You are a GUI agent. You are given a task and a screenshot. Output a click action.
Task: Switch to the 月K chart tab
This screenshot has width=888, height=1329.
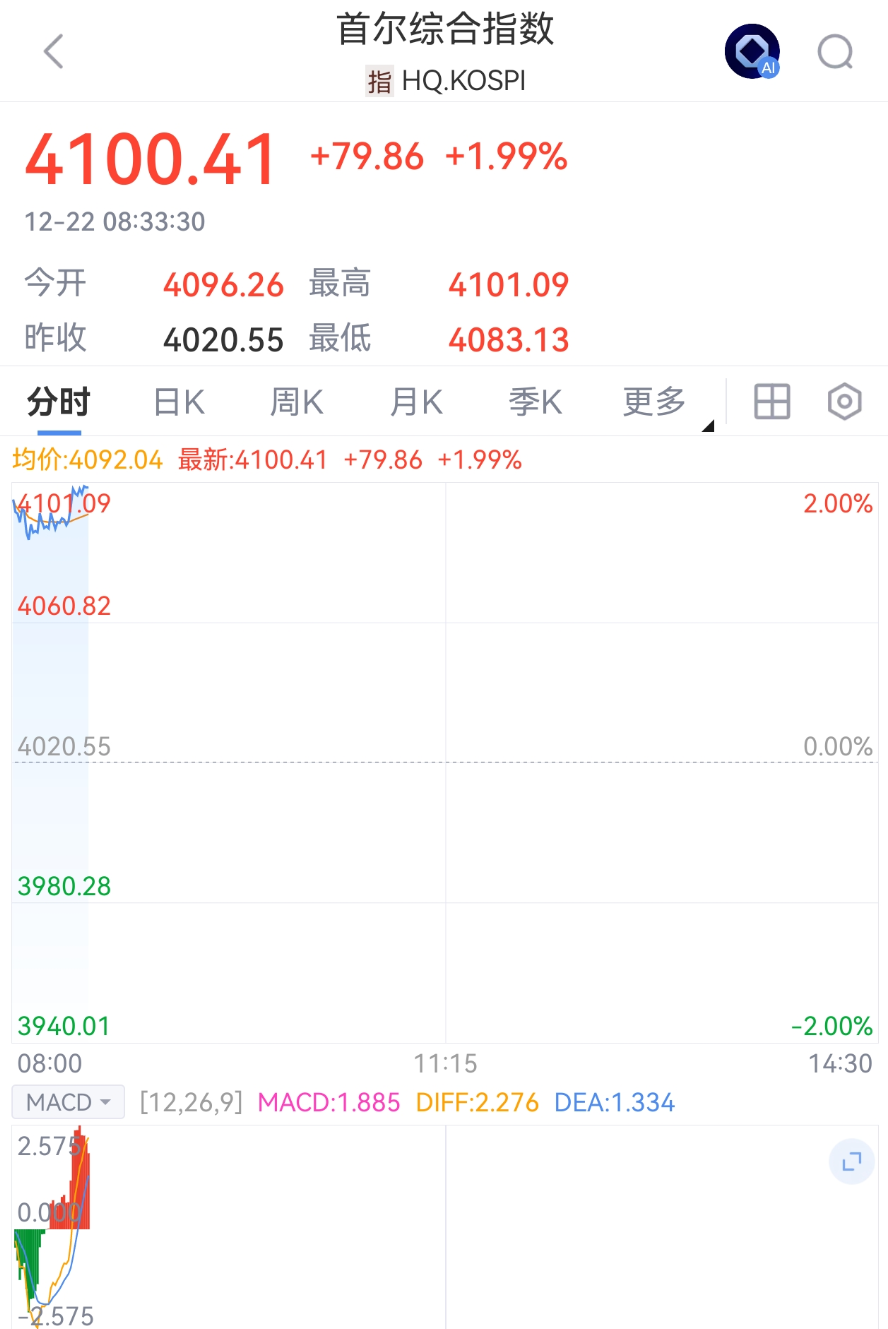(416, 402)
